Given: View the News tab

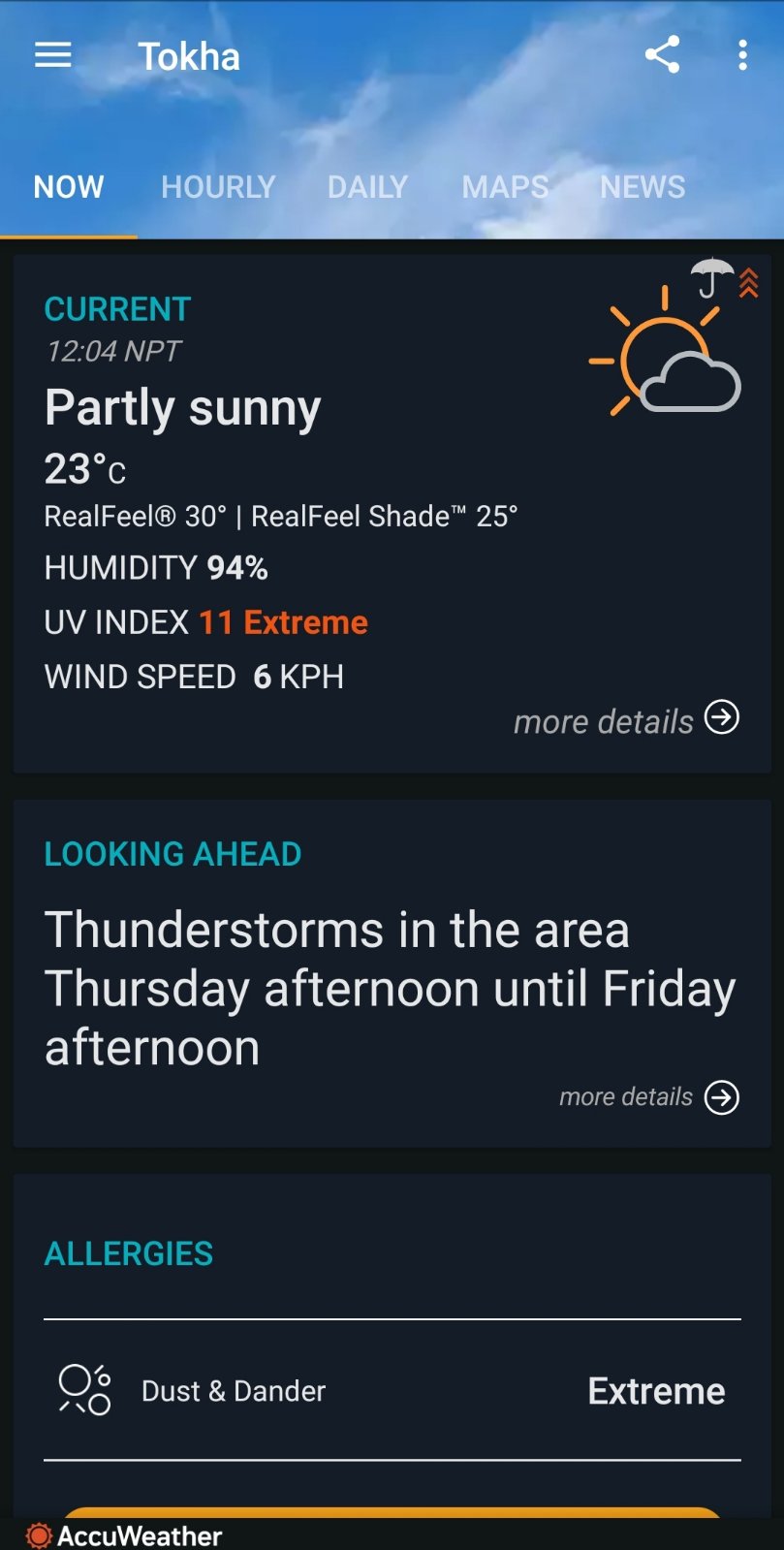Looking at the screenshot, I should point(643,187).
